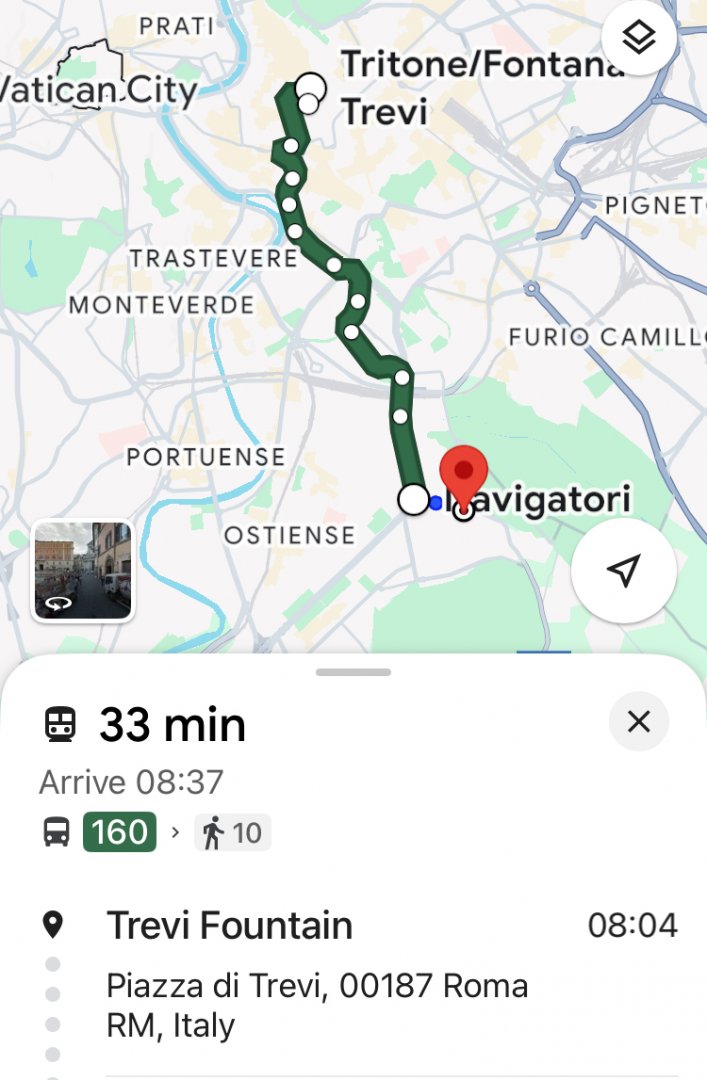Center map on my current location

(624, 571)
